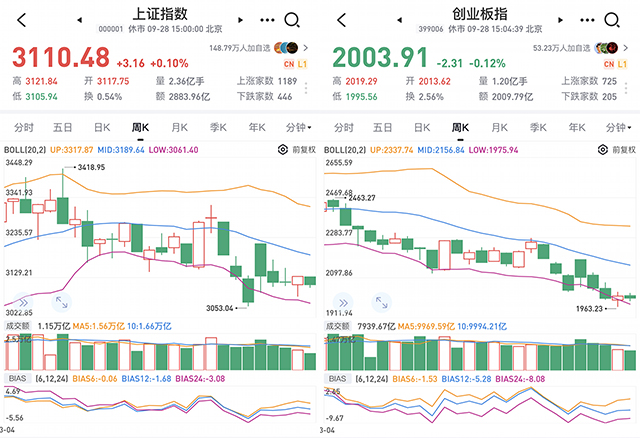This screenshot has width=640, height=438.
Task: Expand the 上证指数 chart to fullscreen
Action: tap(60, 300)
